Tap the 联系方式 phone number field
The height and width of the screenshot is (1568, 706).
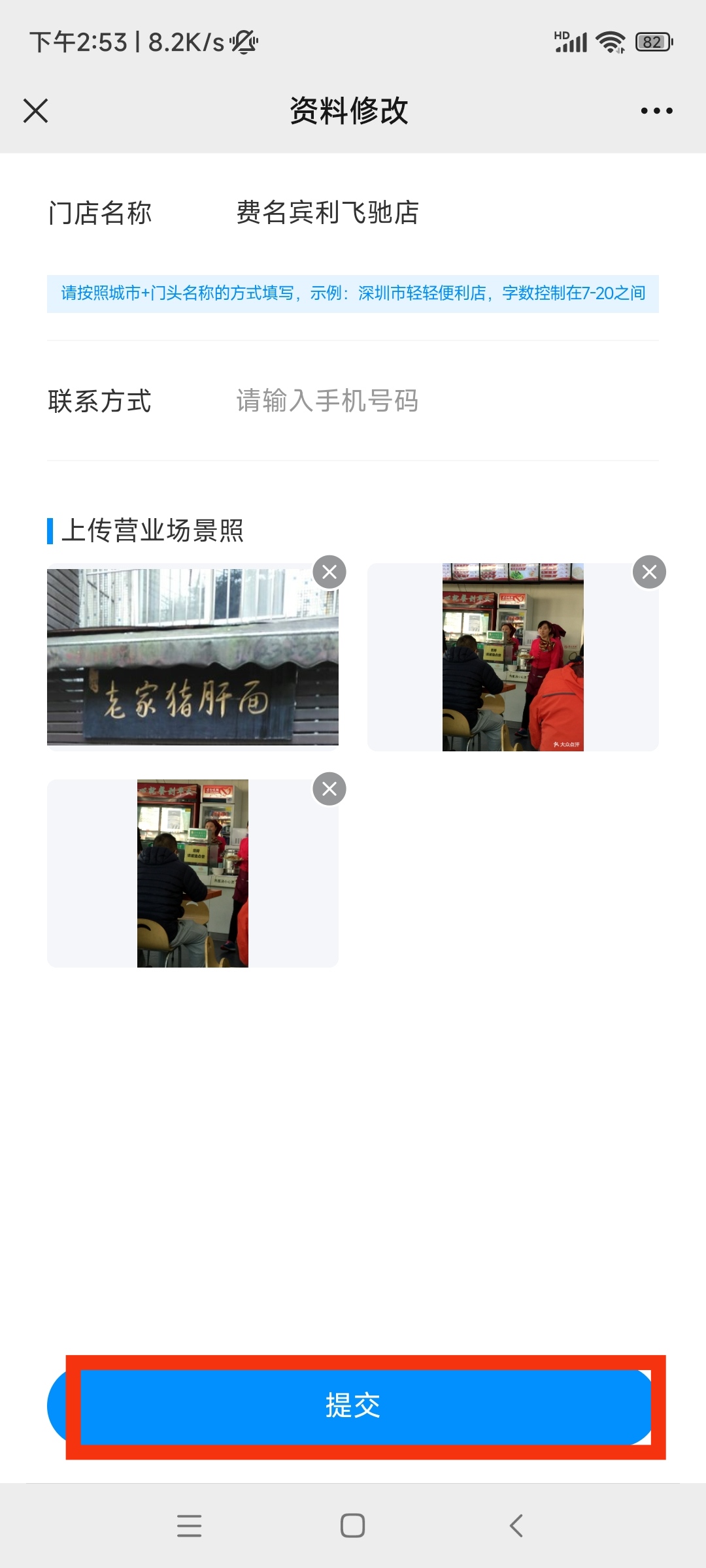pyautogui.click(x=392, y=400)
